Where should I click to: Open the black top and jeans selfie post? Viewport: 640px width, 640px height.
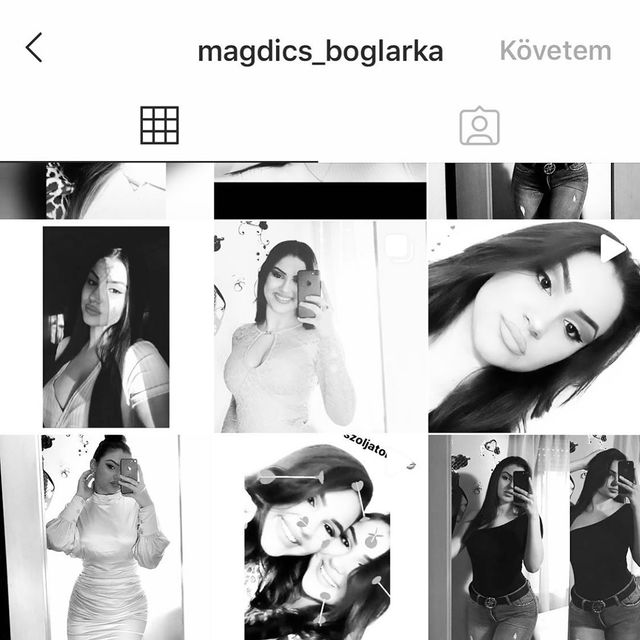[x=533, y=537]
